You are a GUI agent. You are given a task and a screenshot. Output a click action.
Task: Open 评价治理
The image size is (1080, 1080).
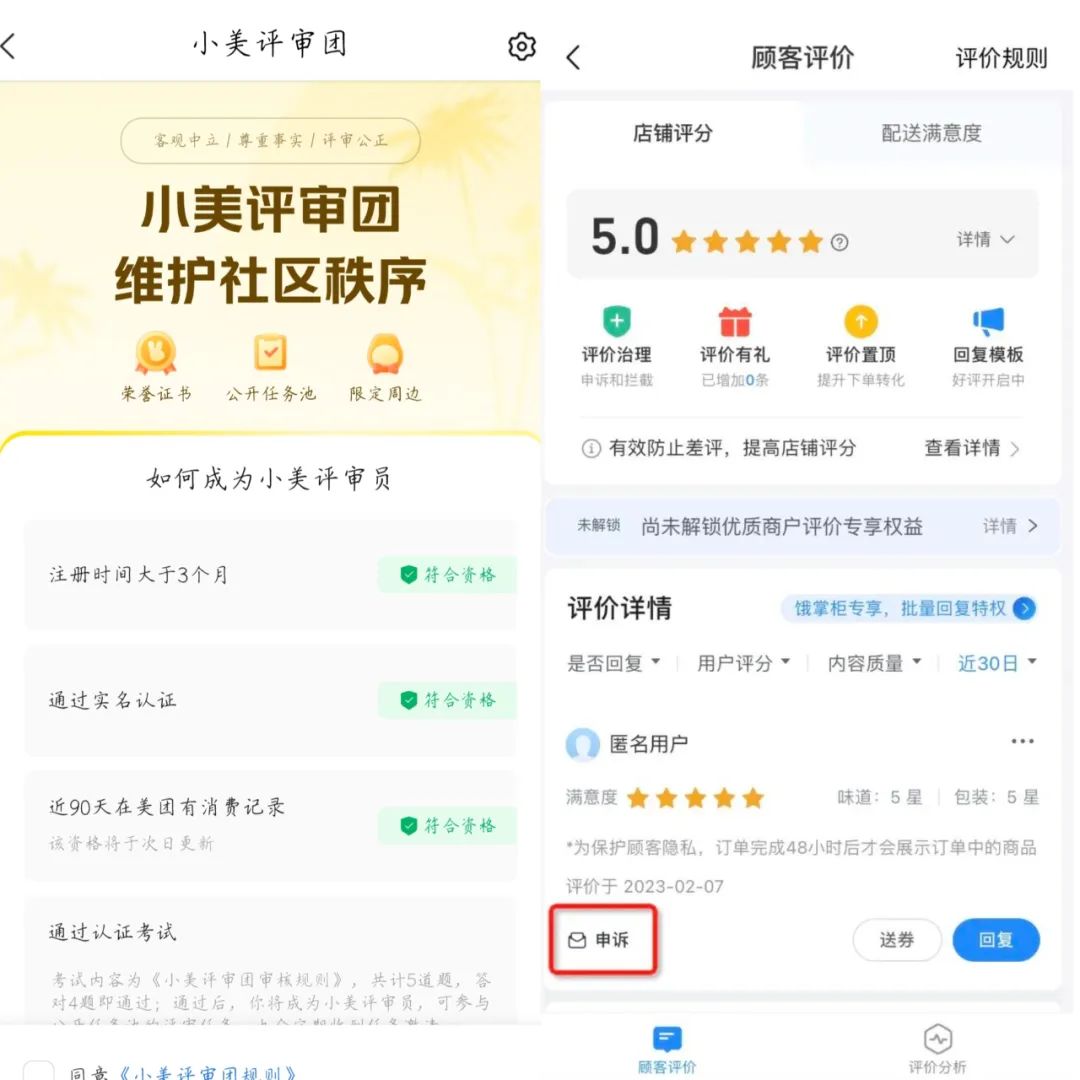[x=617, y=337]
